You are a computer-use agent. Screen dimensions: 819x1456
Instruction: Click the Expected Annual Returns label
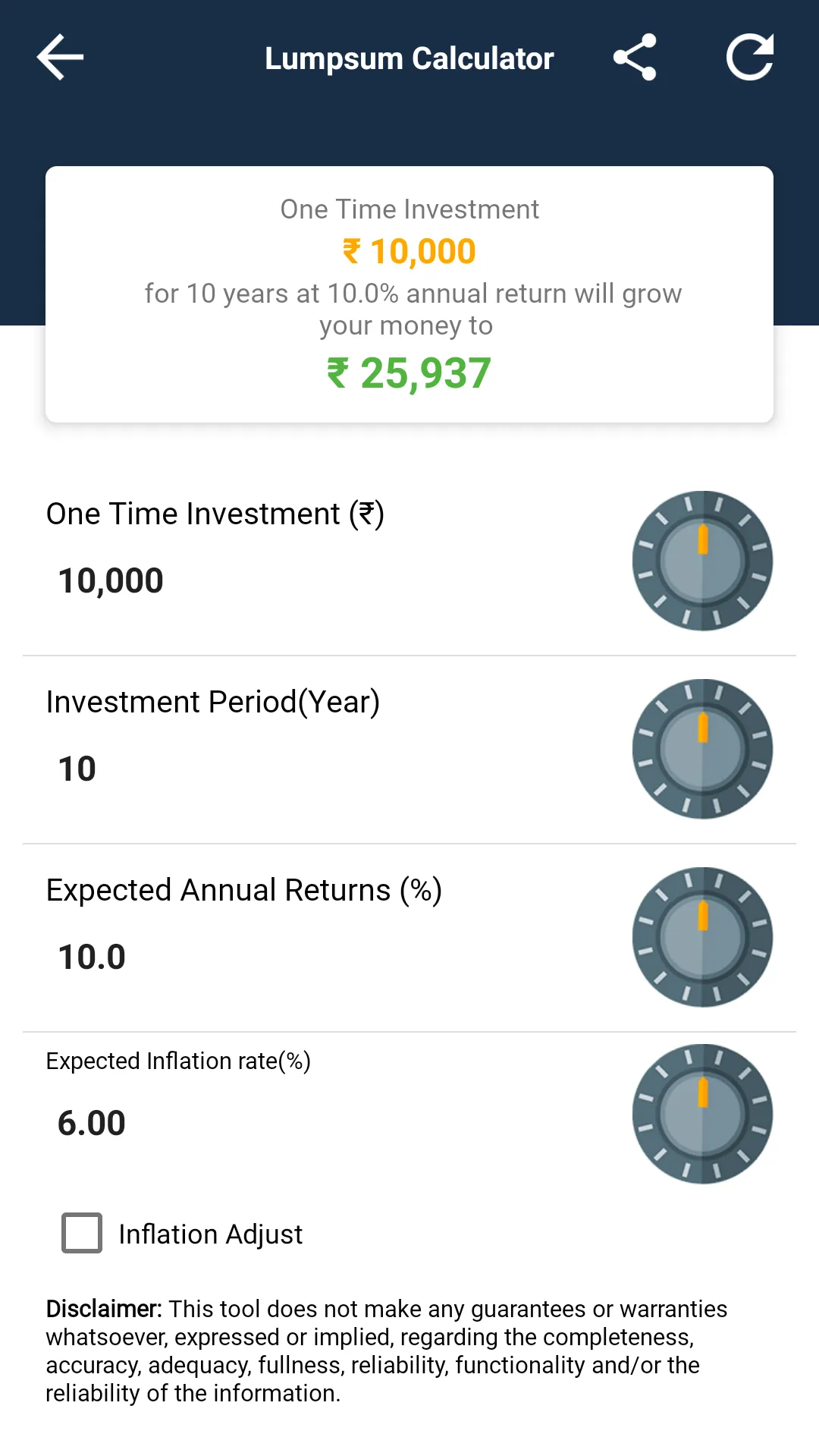[x=244, y=889]
